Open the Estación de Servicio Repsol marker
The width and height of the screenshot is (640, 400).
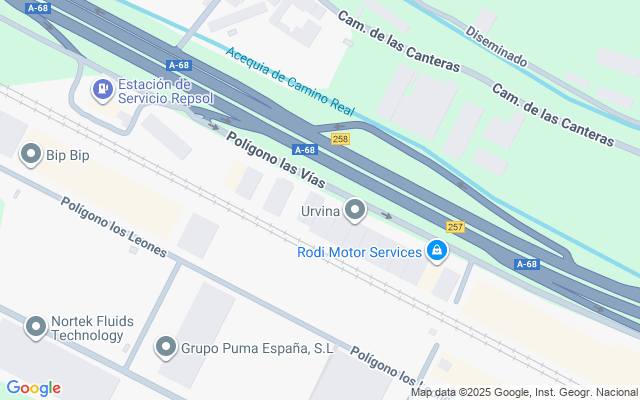(102, 90)
